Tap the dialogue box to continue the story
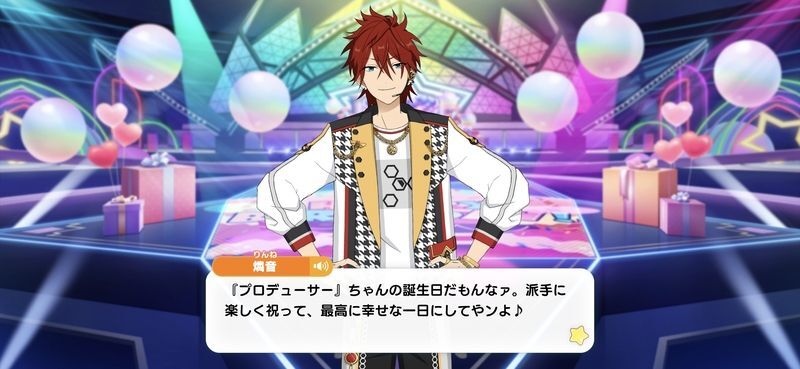Viewport: 800px width, 369px height. 399,310
